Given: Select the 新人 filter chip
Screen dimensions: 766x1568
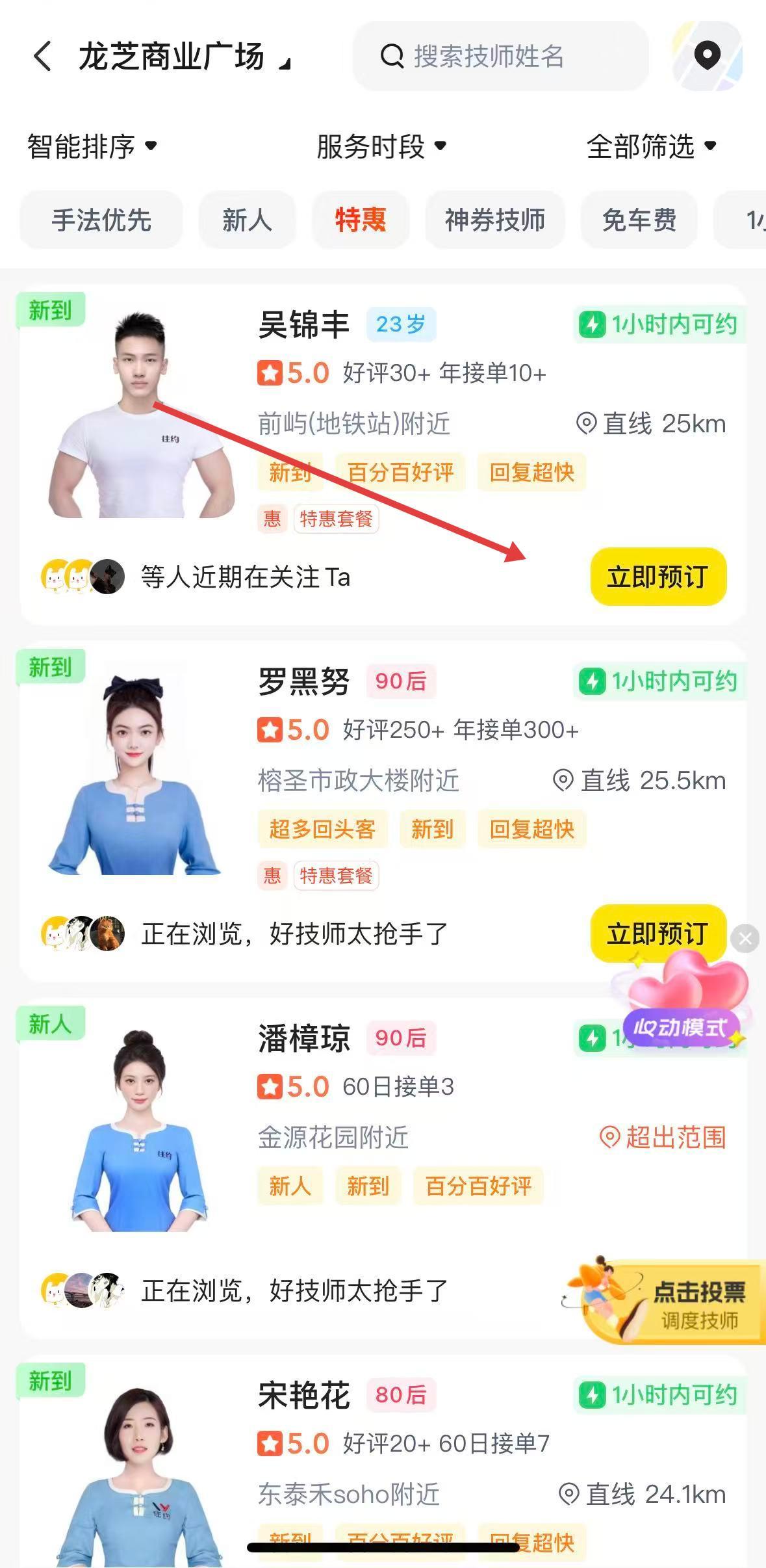Looking at the screenshot, I should [x=247, y=220].
